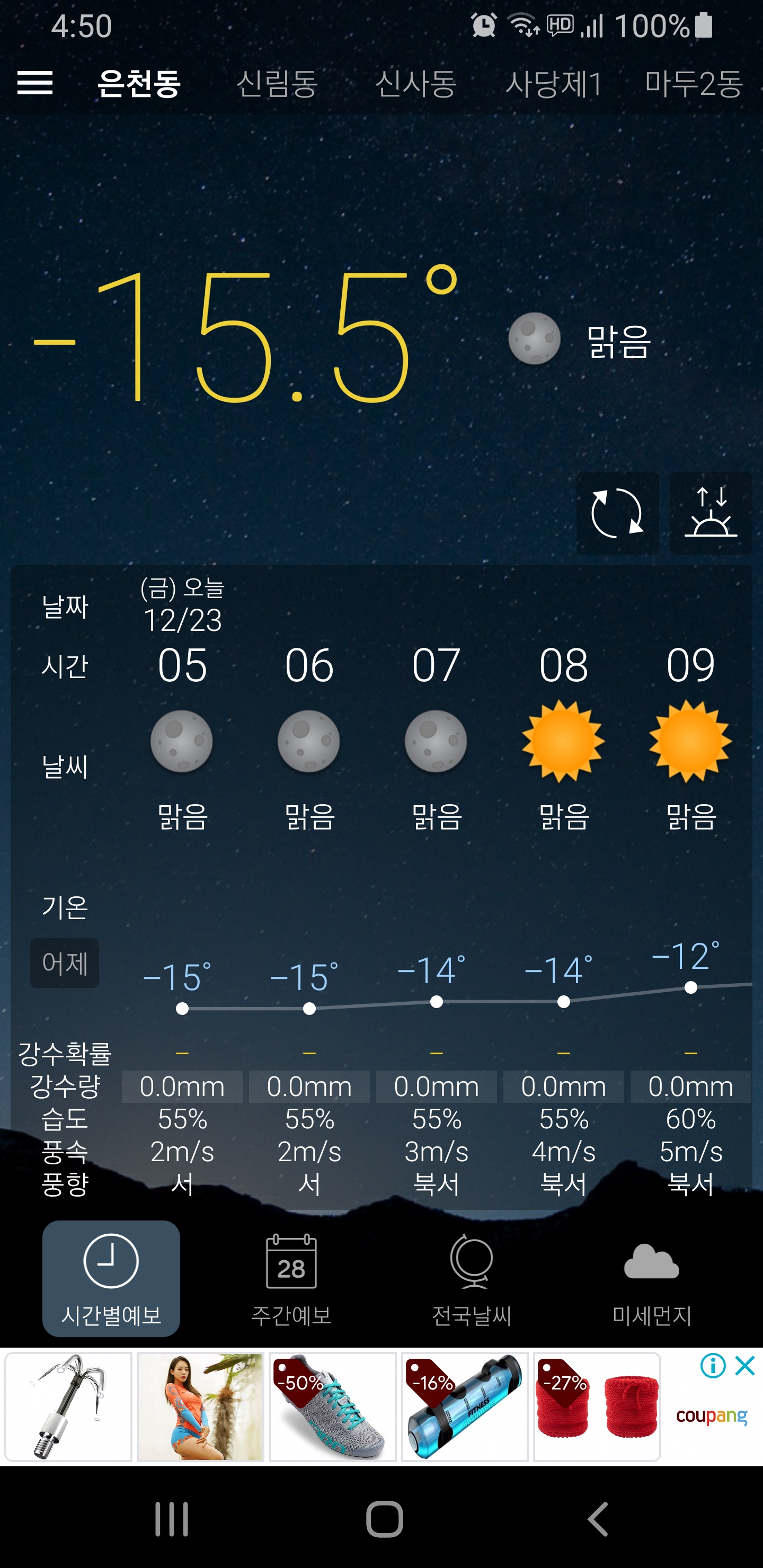Tap the system back button
763x1568 pixels.
point(597,1519)
